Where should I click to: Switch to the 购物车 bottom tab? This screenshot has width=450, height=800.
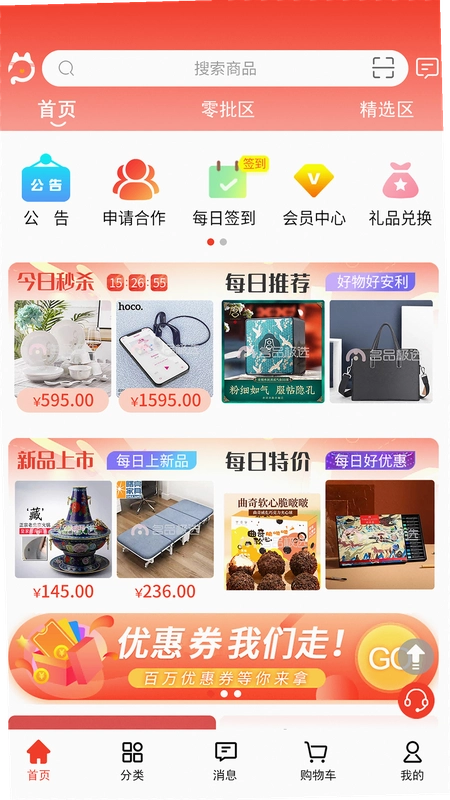[x=317, y=761]
